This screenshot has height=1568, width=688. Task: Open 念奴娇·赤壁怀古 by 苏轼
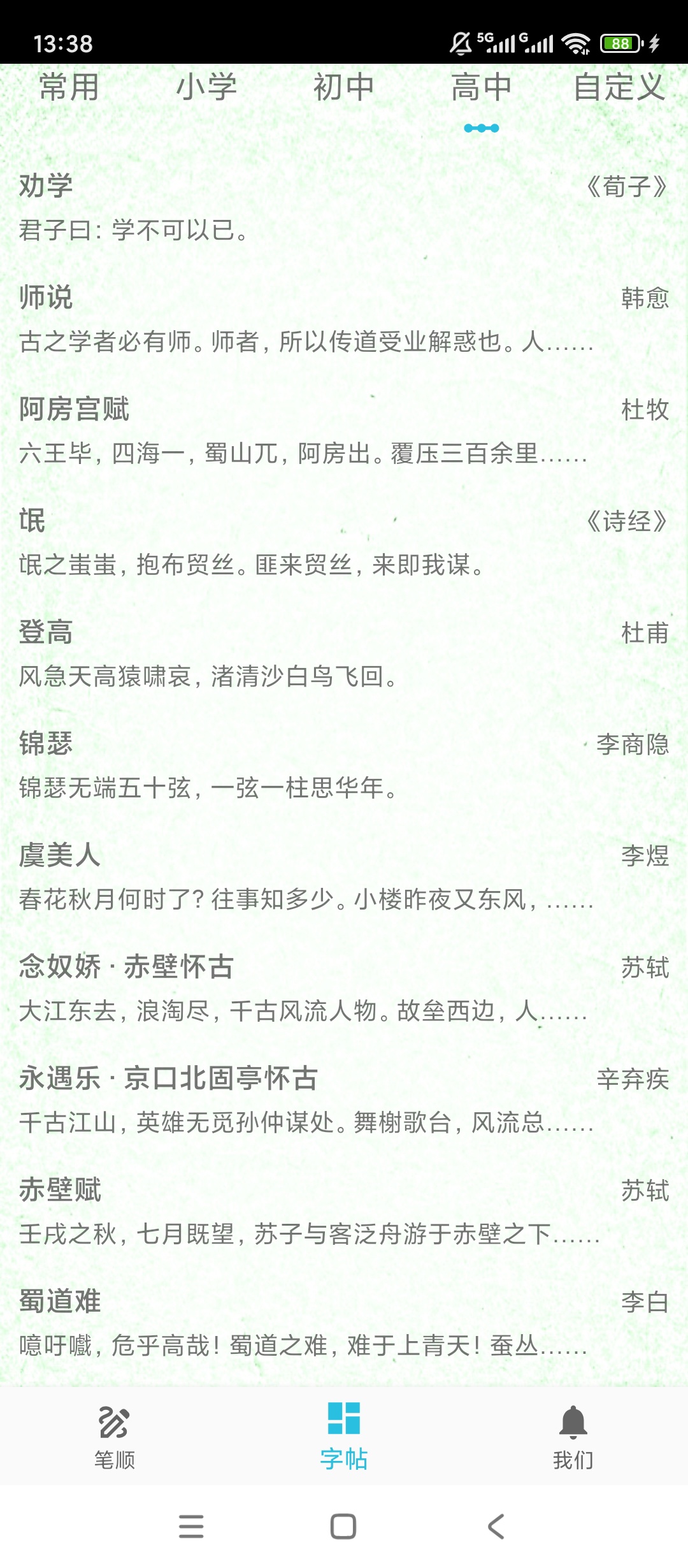(344, 989)
